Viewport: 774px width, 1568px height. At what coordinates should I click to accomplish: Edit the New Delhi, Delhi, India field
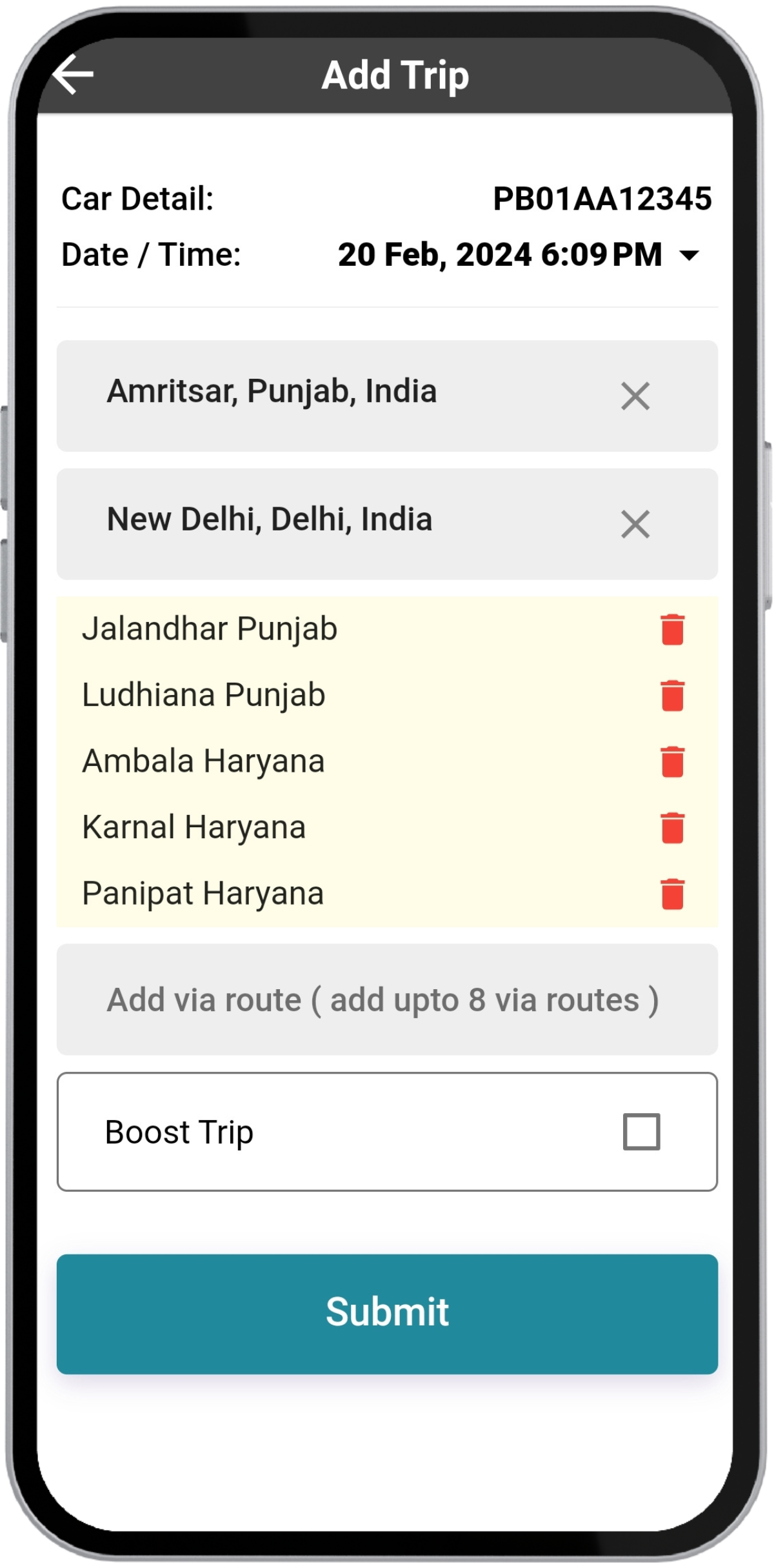387,523
